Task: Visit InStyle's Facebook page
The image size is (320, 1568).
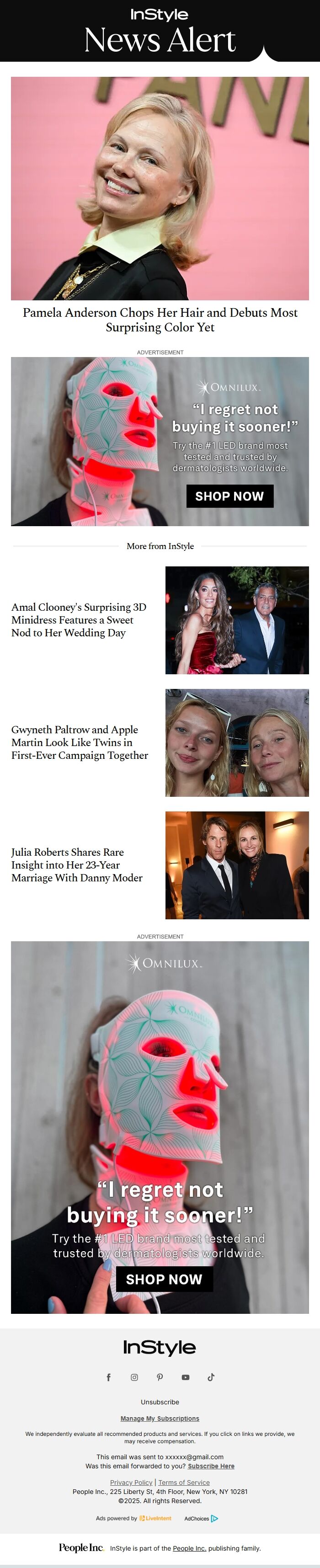Action: (109, 1377)
